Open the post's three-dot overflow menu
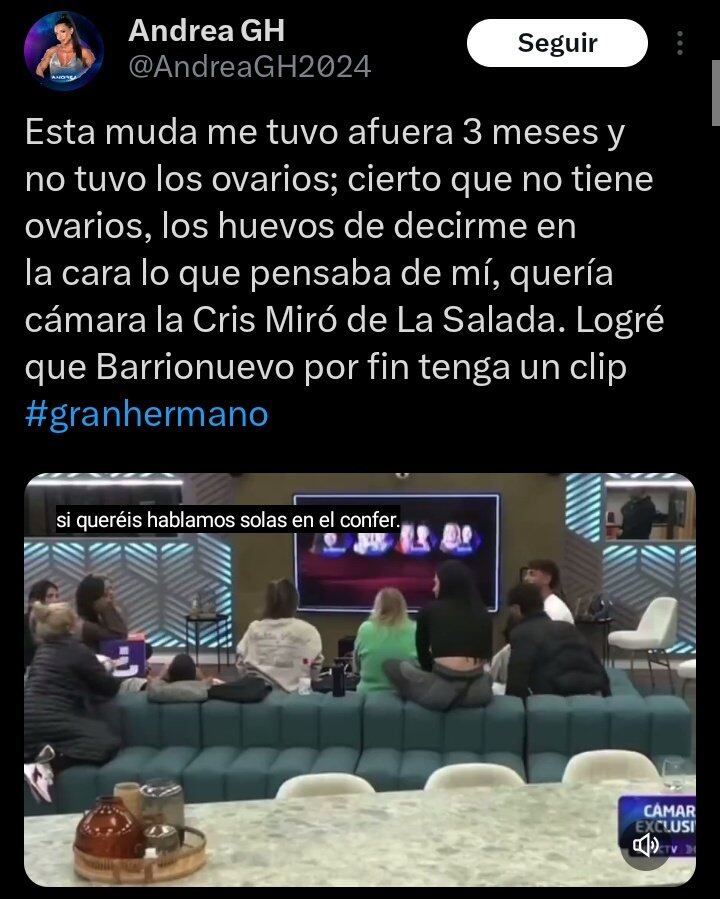 (x=680, y=43)
